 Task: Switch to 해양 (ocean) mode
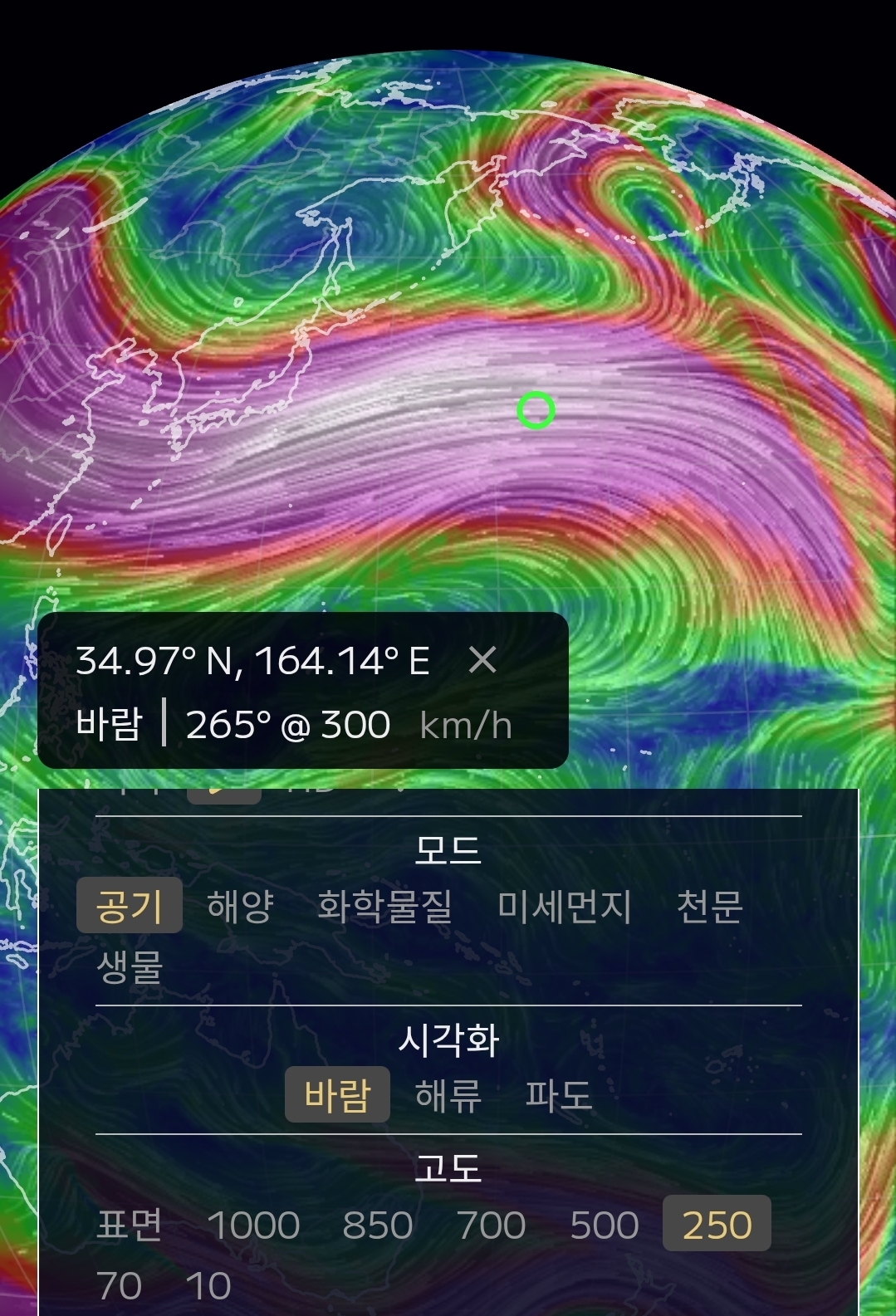[240, 905]
